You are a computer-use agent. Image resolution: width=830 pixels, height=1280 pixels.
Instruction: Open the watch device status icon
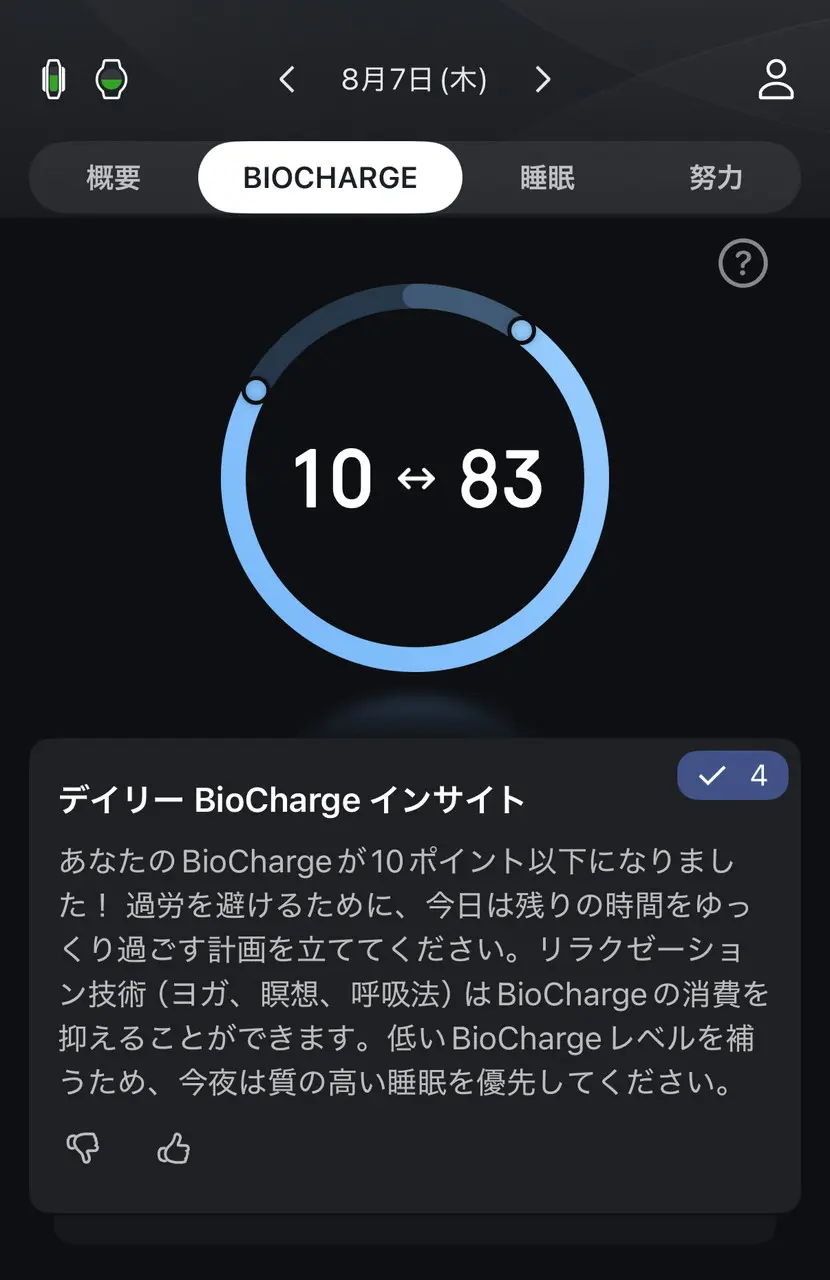pos(111,80)
